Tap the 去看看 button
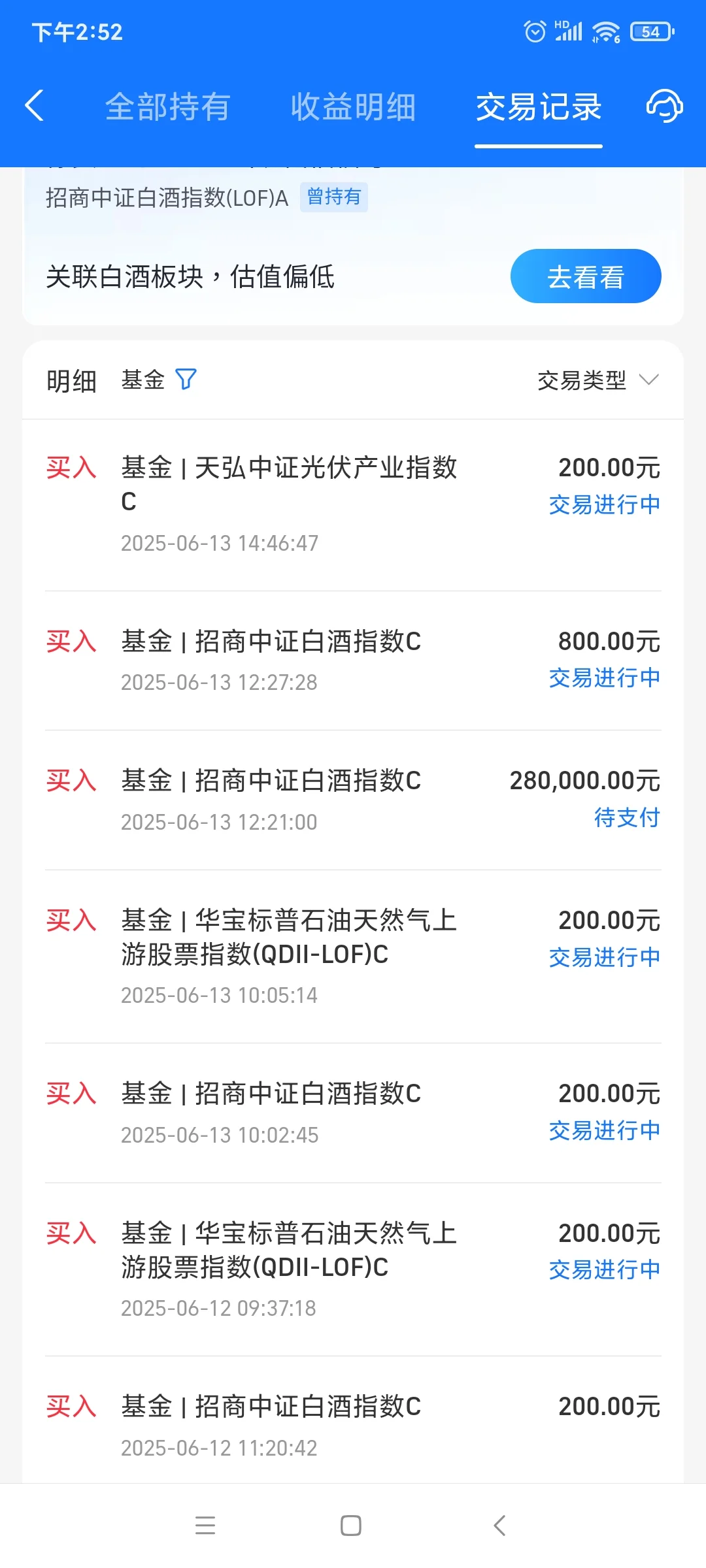 pyautogui.click(x=585, y=276)
